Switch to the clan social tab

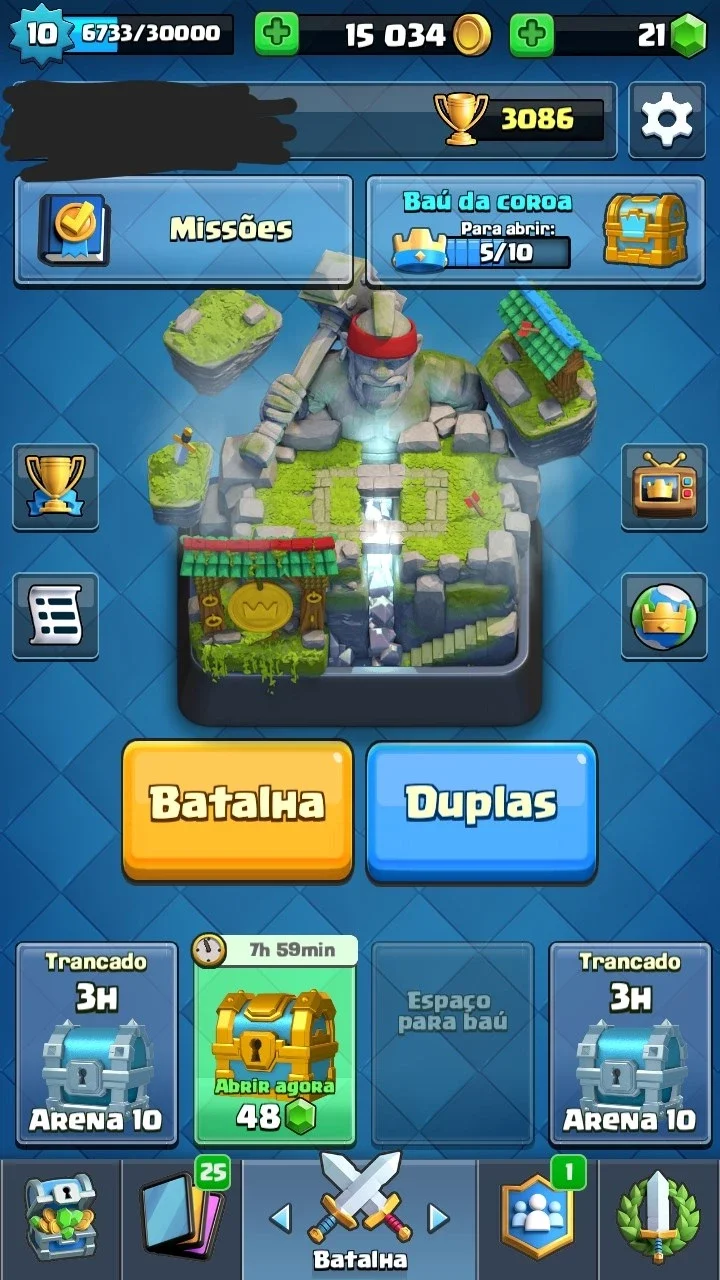click(538, 1218)
